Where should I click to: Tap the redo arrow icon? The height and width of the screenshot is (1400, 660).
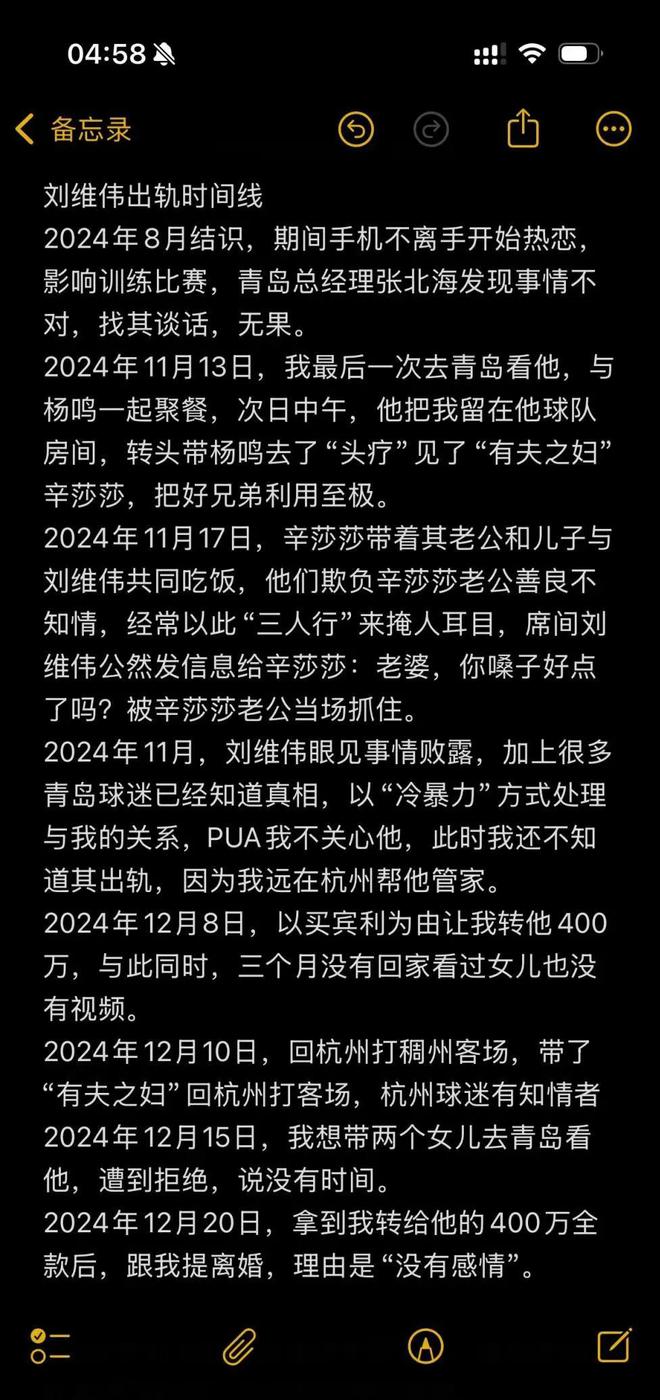tap(432, 129)
